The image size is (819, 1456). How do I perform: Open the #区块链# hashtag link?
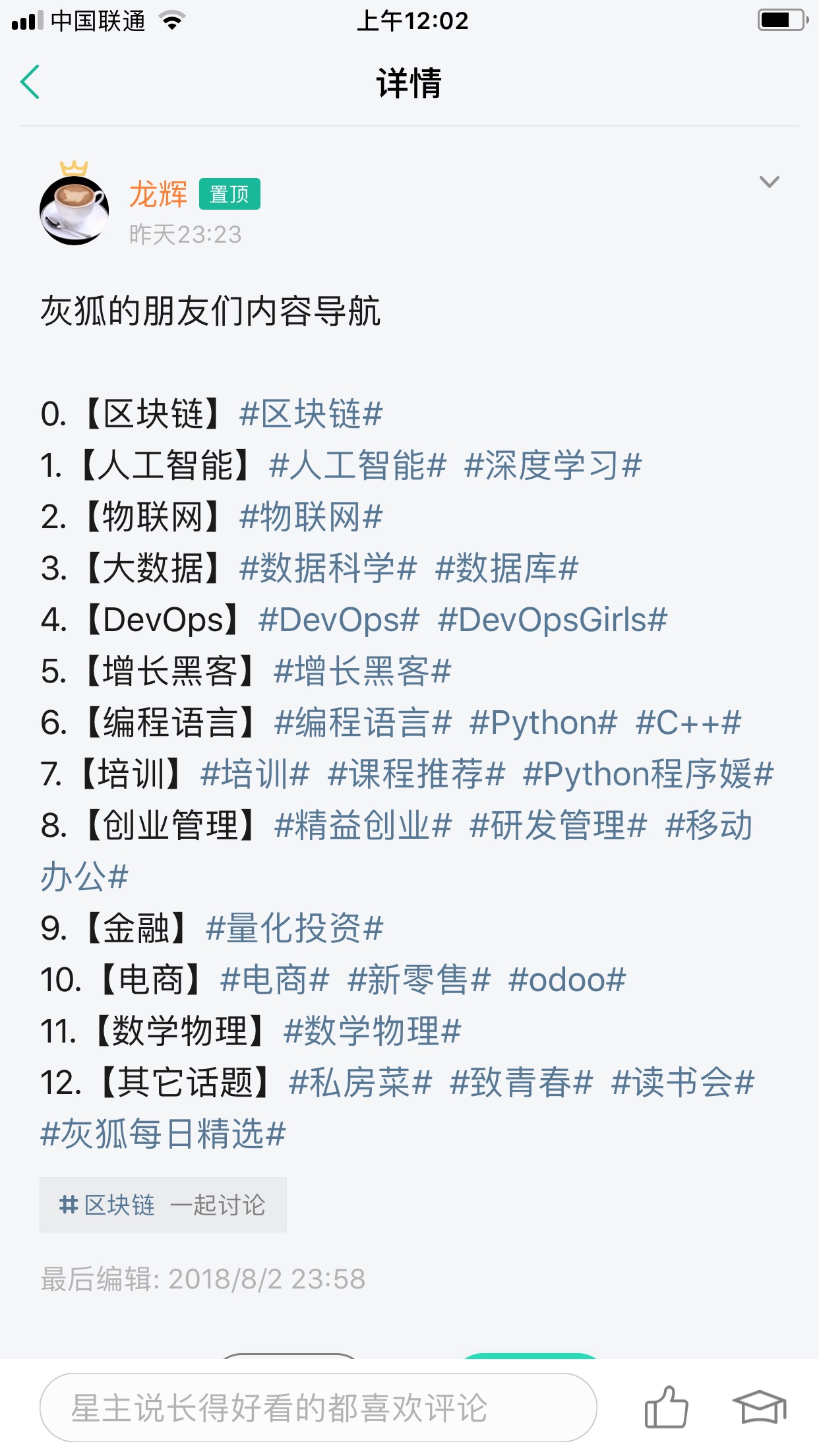pos(311,414)
